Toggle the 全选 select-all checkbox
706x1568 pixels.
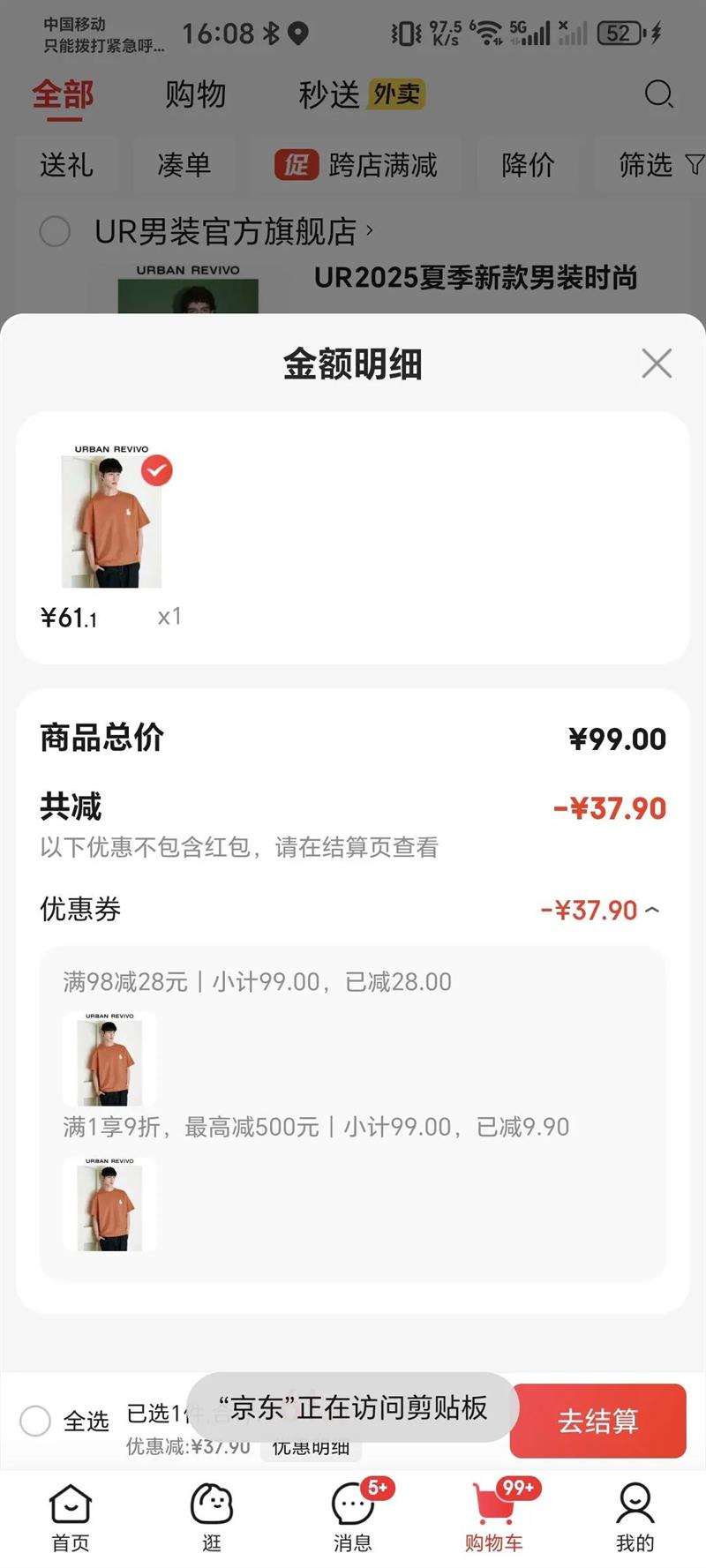click(36, 1421)
